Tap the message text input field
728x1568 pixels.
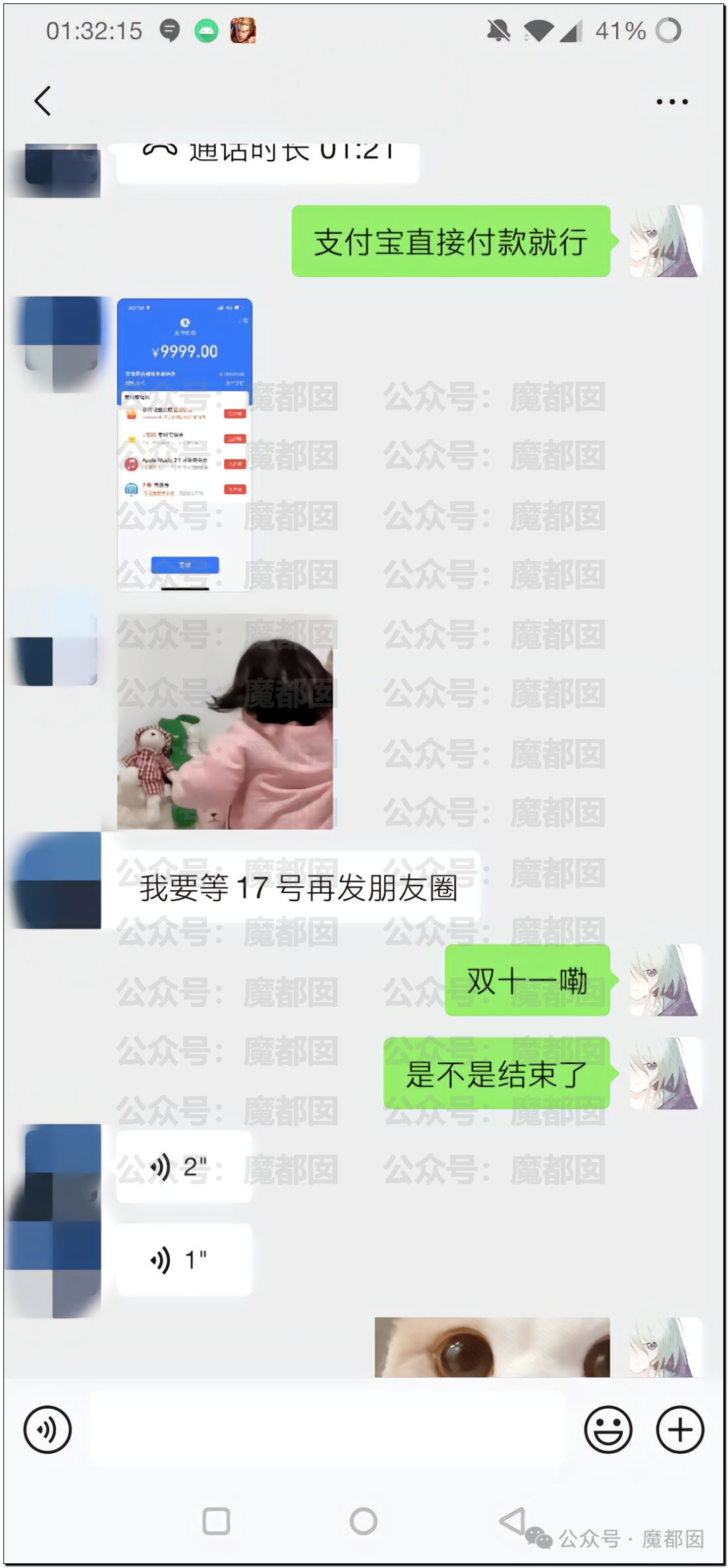[327, 1429]
